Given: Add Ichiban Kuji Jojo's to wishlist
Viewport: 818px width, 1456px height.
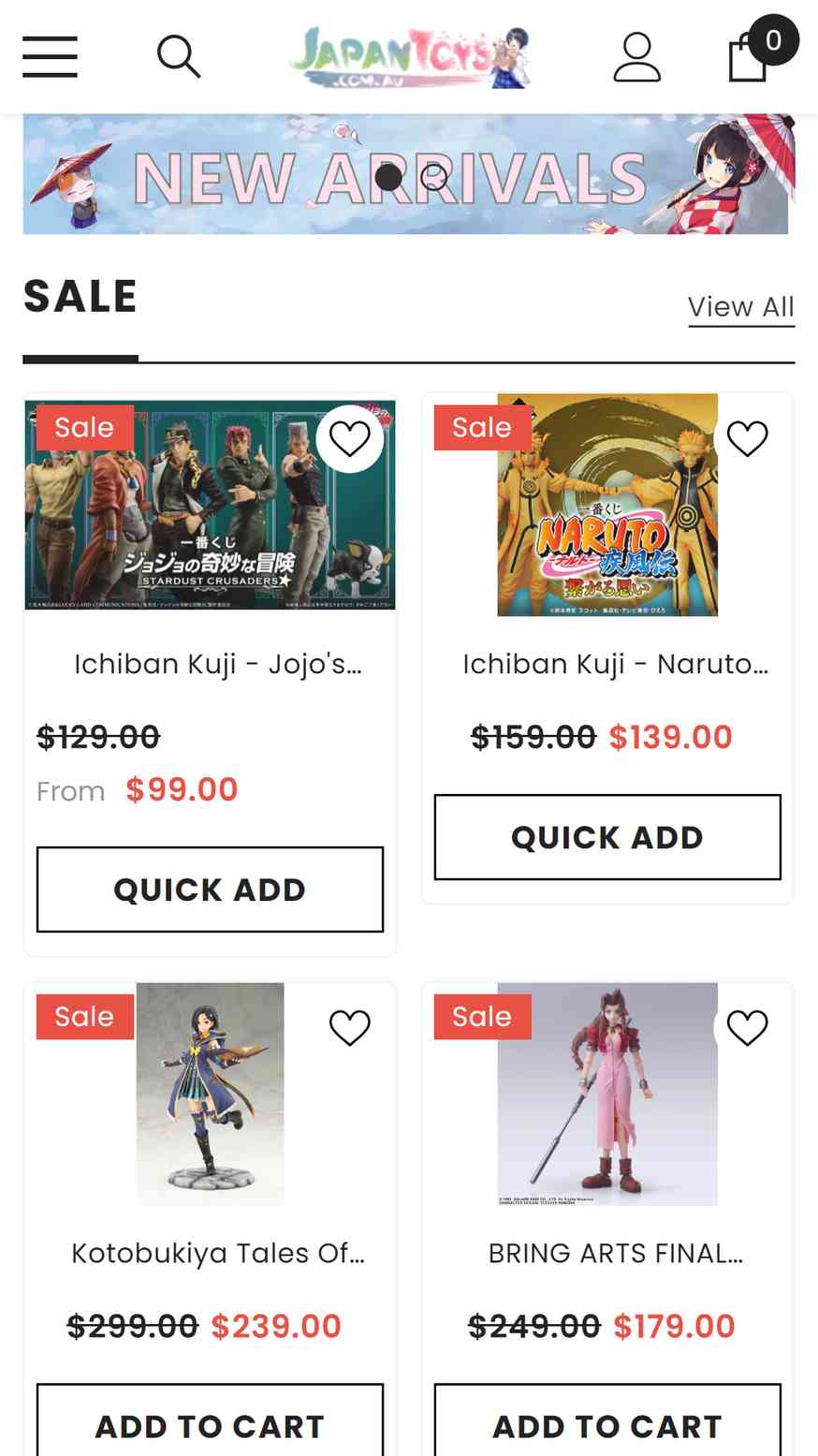Looking at the screenshot, I should coord(350,438).
